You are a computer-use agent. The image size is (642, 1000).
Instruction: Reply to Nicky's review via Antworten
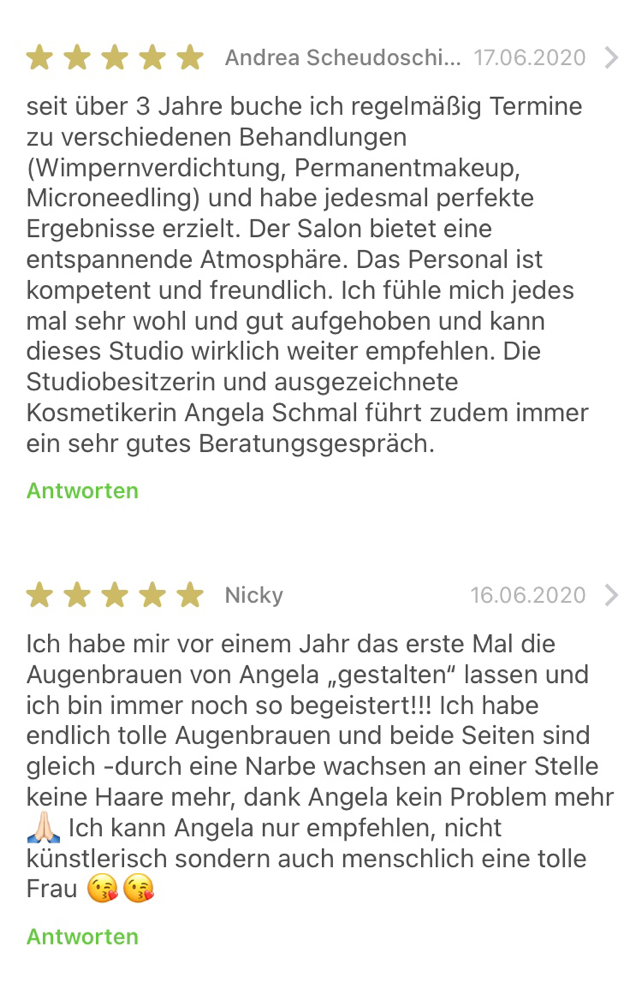tap(82, 937)
